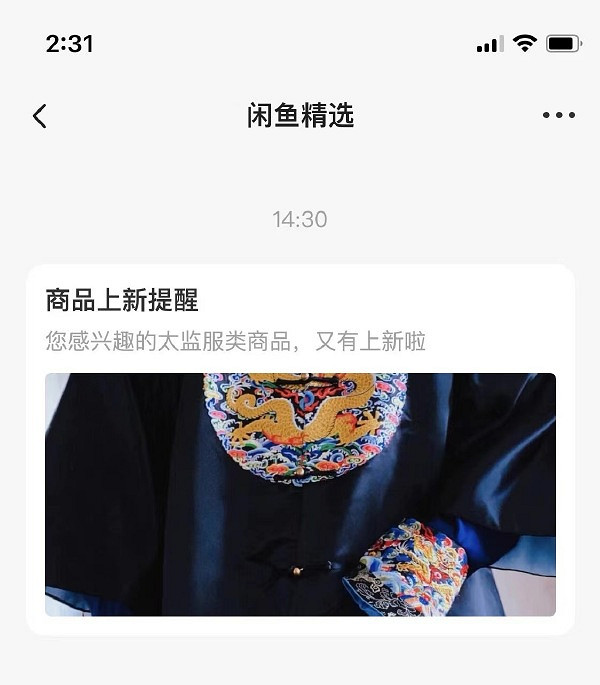
Task: Open the 商品上新提醒 card
Action: pos(300,450)
